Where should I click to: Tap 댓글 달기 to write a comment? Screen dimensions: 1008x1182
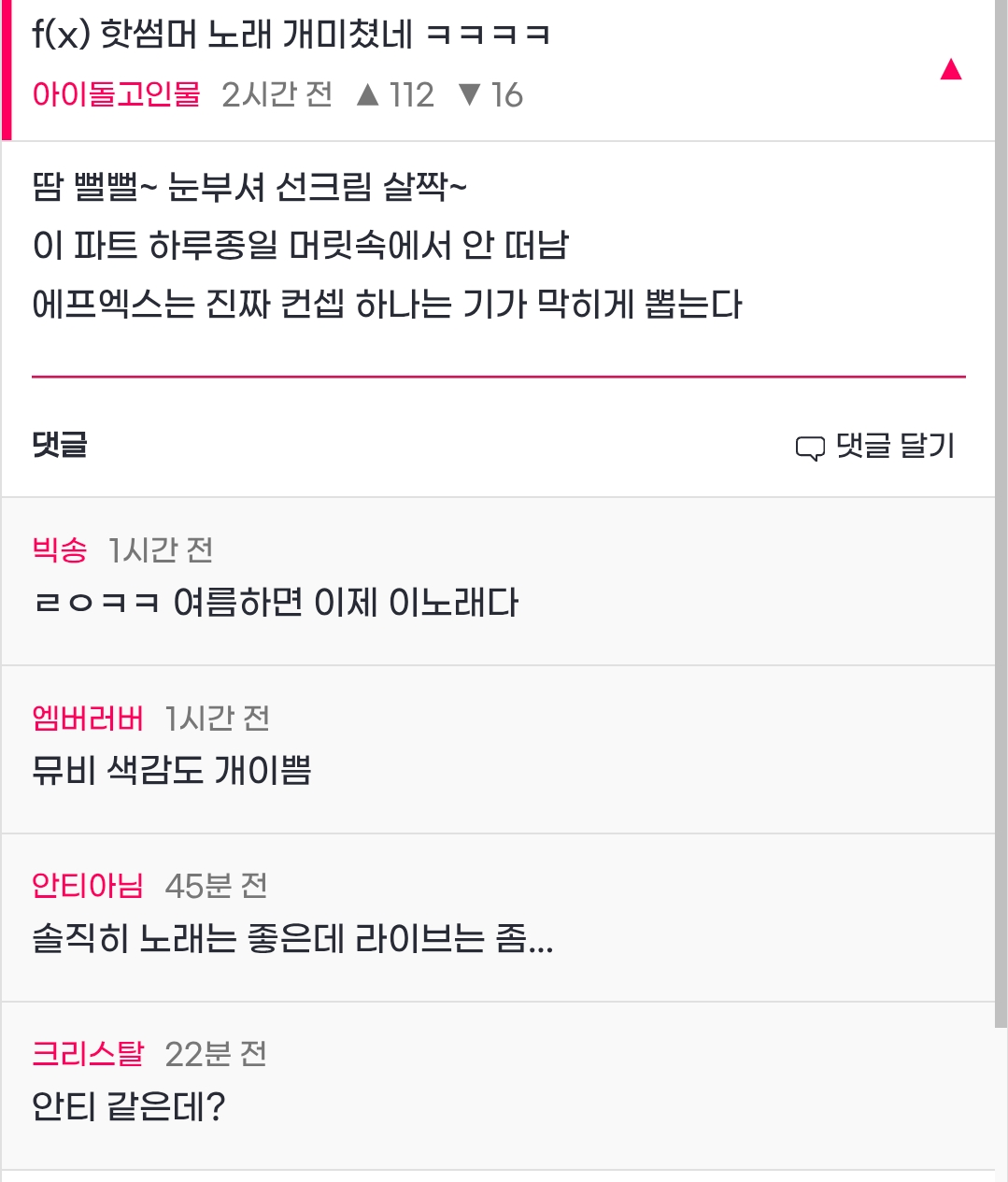tap(875, 447)
